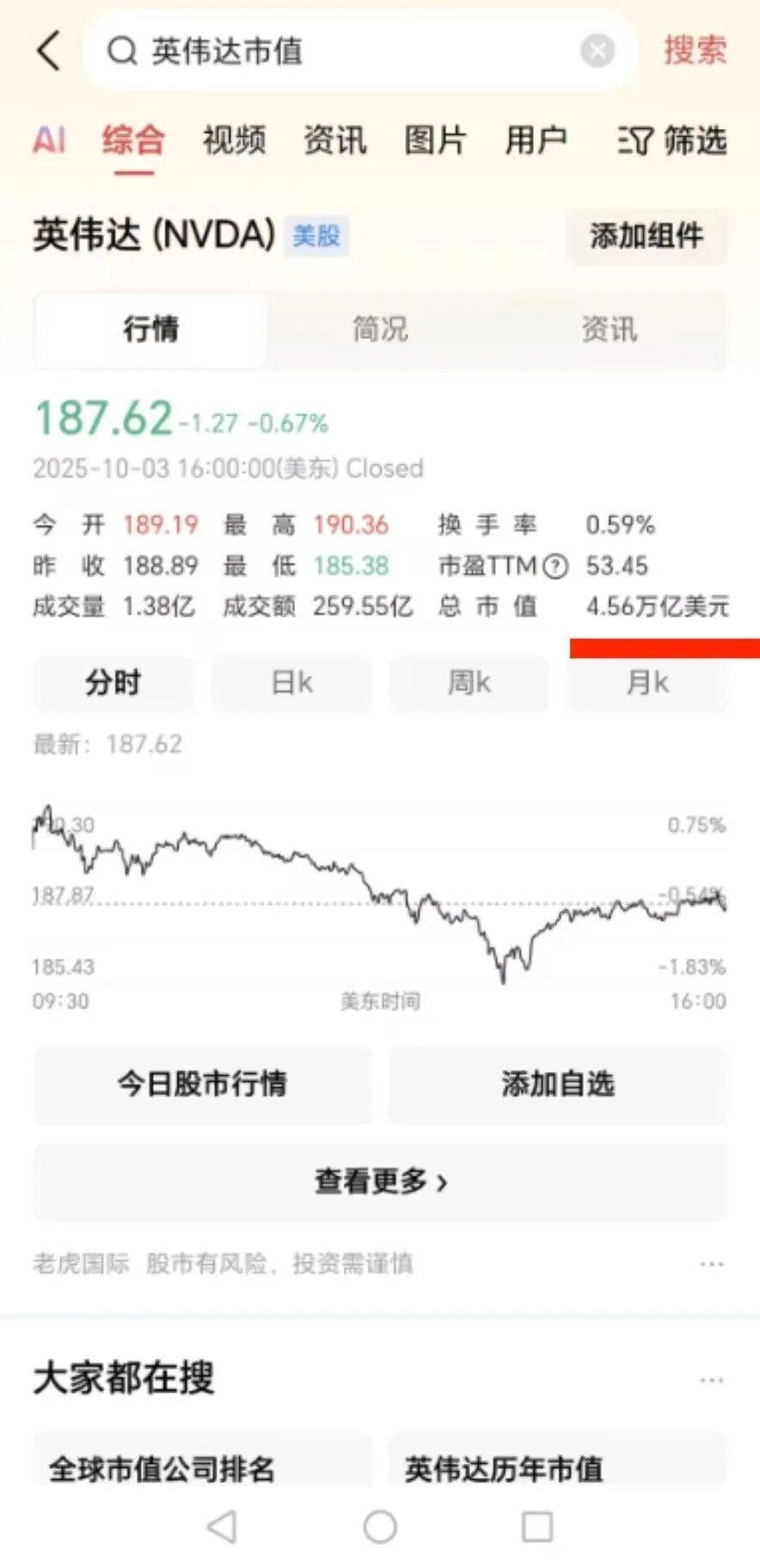Image resolution: width=760 pixels, height=1568 pixels.
Task: Expand 查看更多 for more details
Action: tap(380, 1182)
